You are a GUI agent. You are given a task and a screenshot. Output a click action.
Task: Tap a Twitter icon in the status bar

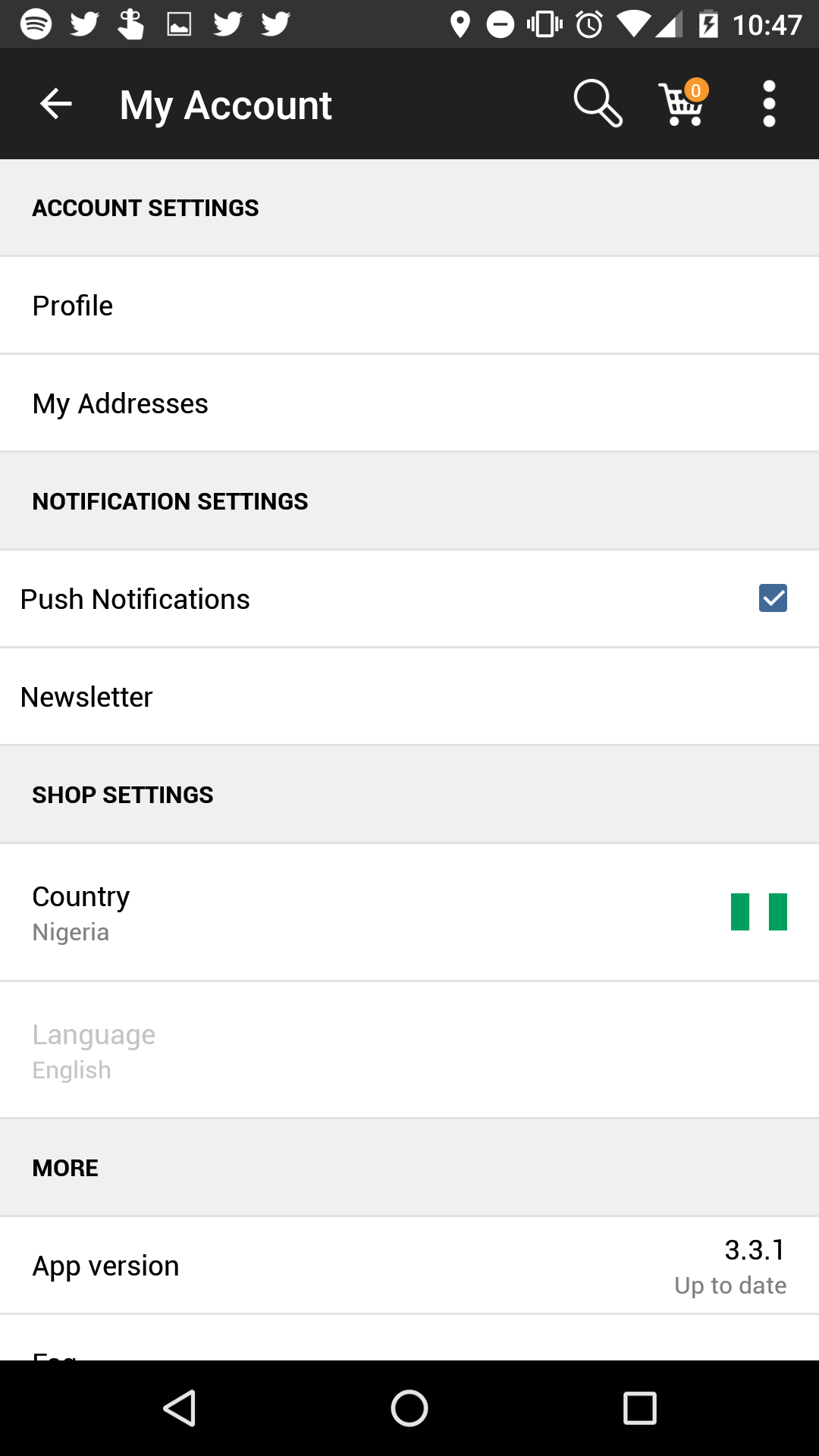[83, 23]
